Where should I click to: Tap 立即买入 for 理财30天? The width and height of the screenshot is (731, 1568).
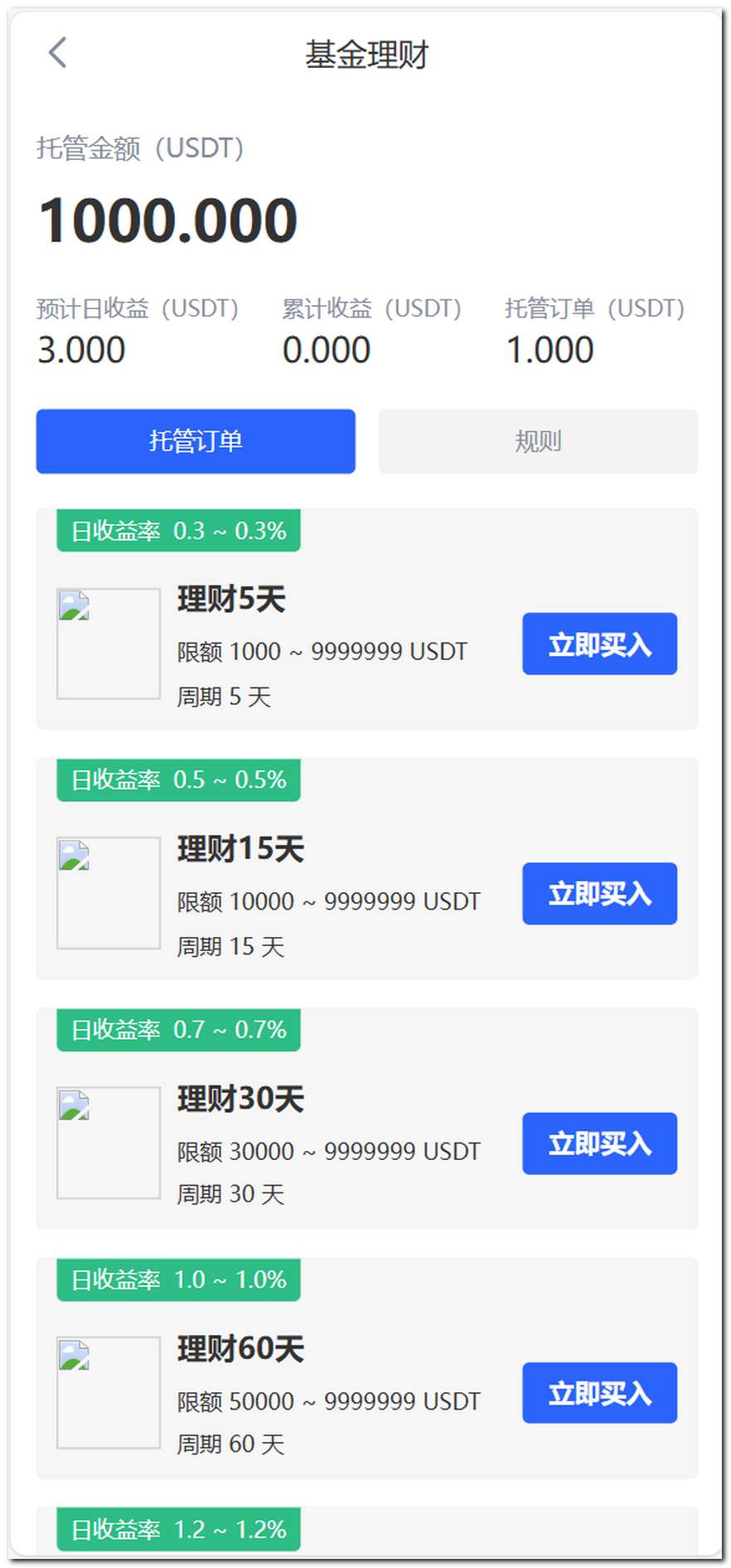point(599,1143)
